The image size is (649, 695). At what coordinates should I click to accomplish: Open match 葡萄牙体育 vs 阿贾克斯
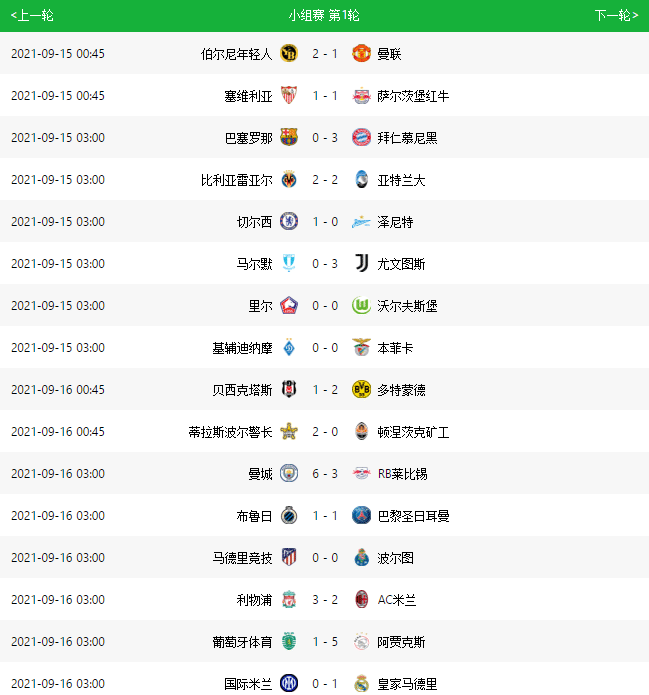click(324, 642)
